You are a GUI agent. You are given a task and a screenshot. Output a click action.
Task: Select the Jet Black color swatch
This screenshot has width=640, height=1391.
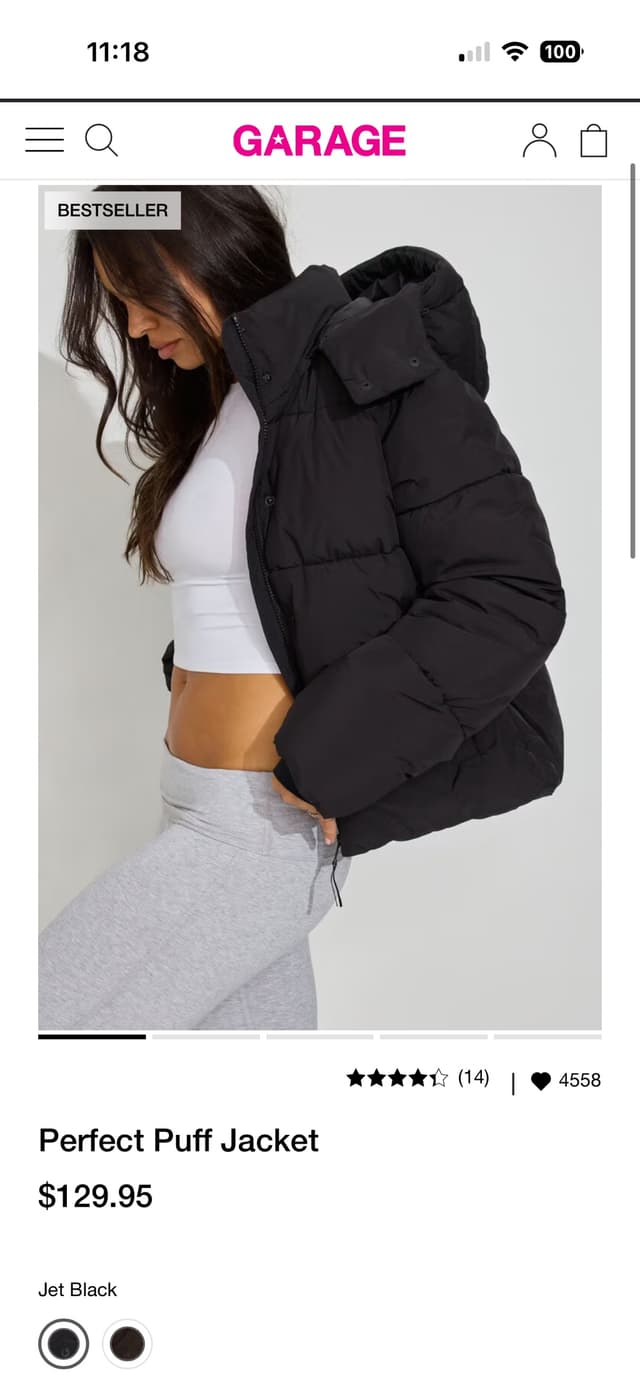click(64, 1343)
